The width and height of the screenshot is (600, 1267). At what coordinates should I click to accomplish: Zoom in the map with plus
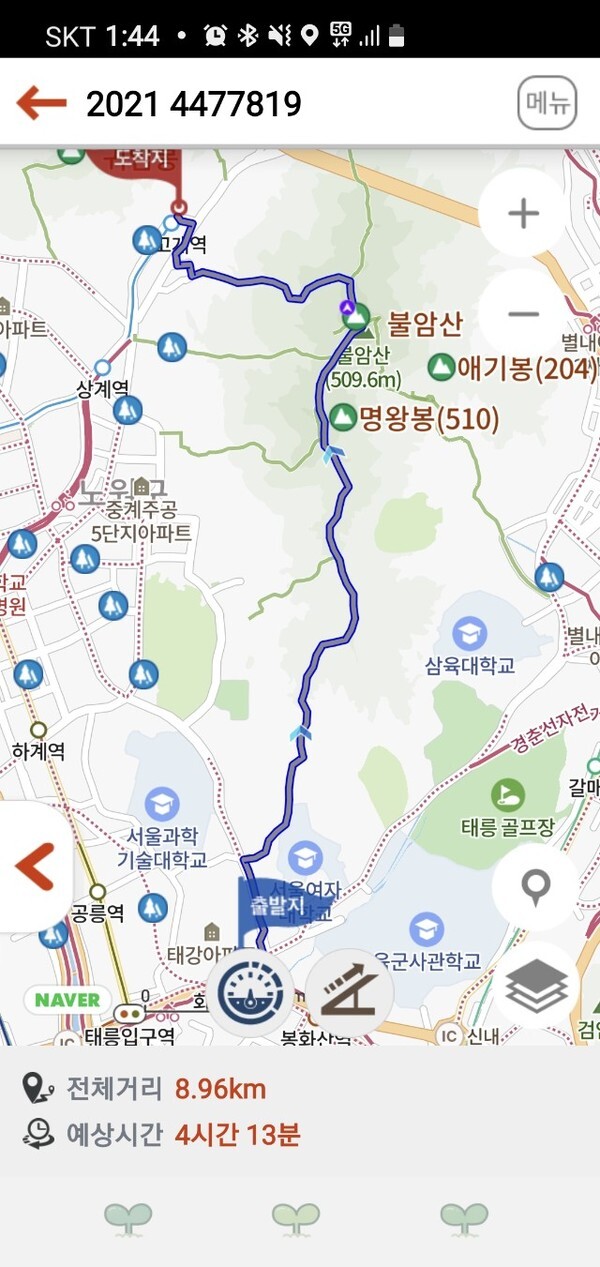(x=523, y=214)
